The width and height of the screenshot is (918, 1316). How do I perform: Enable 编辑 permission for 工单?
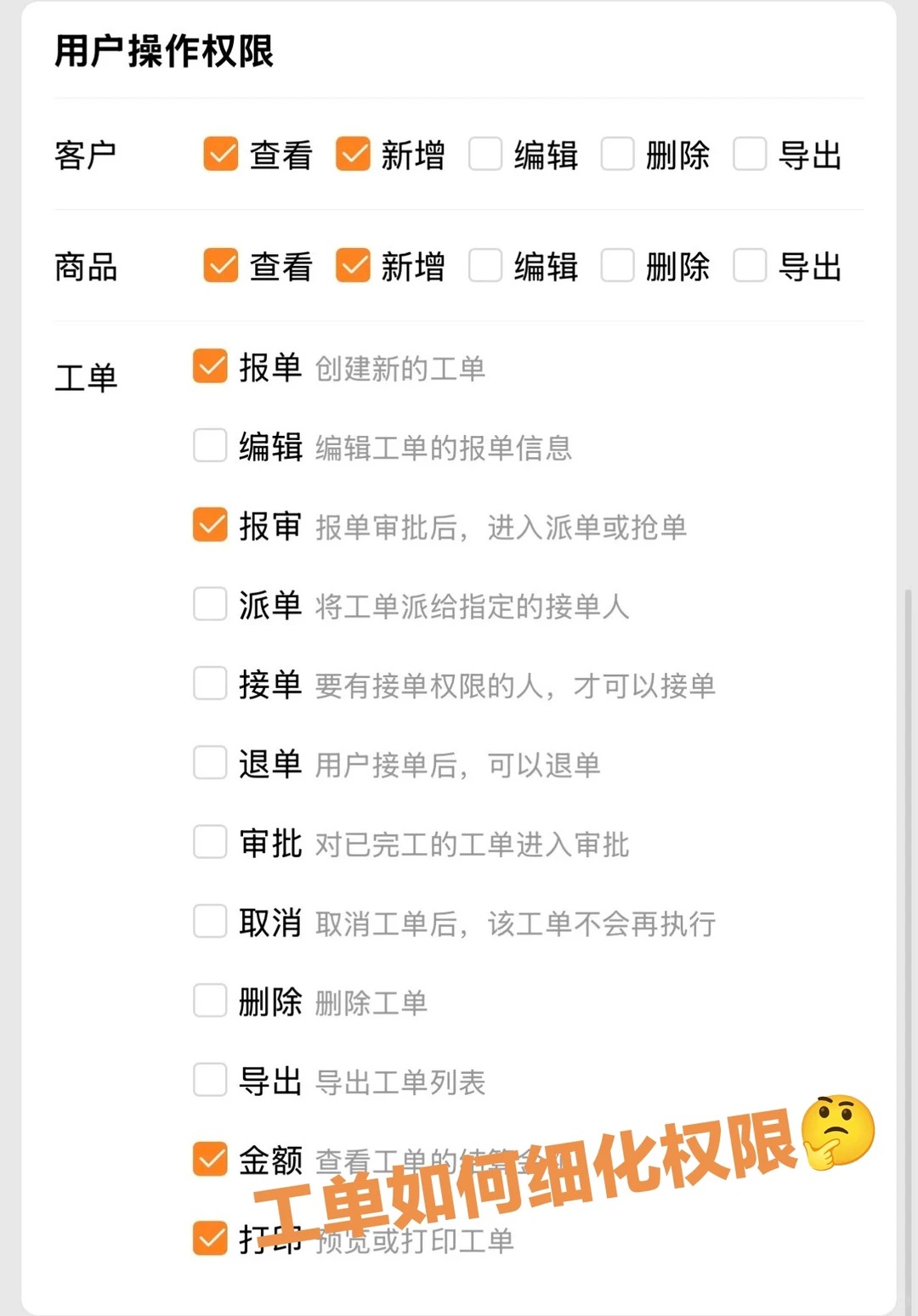coord(209,448)
